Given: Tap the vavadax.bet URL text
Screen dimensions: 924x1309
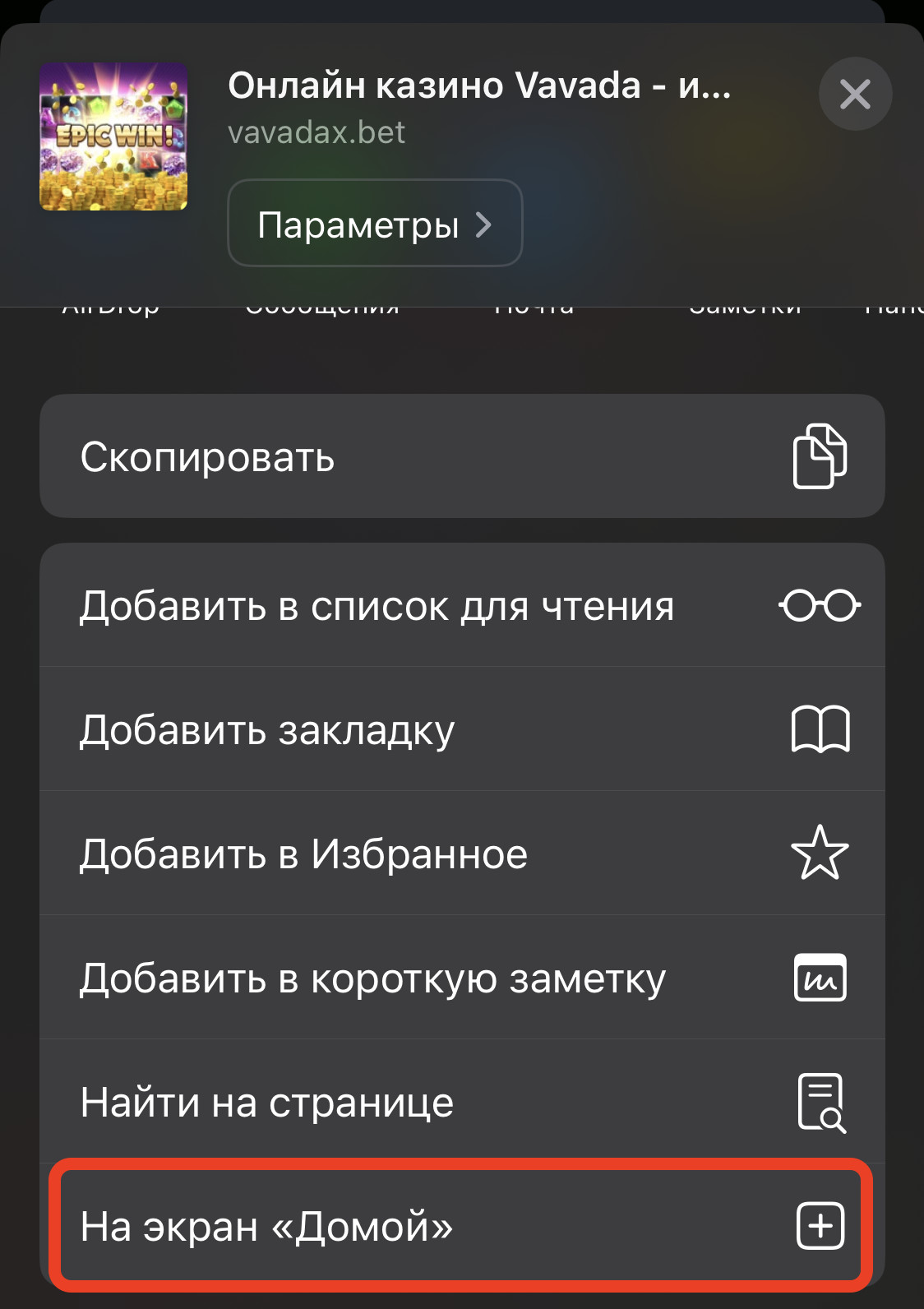Looking at the screenshot, I should click(317, 132).
